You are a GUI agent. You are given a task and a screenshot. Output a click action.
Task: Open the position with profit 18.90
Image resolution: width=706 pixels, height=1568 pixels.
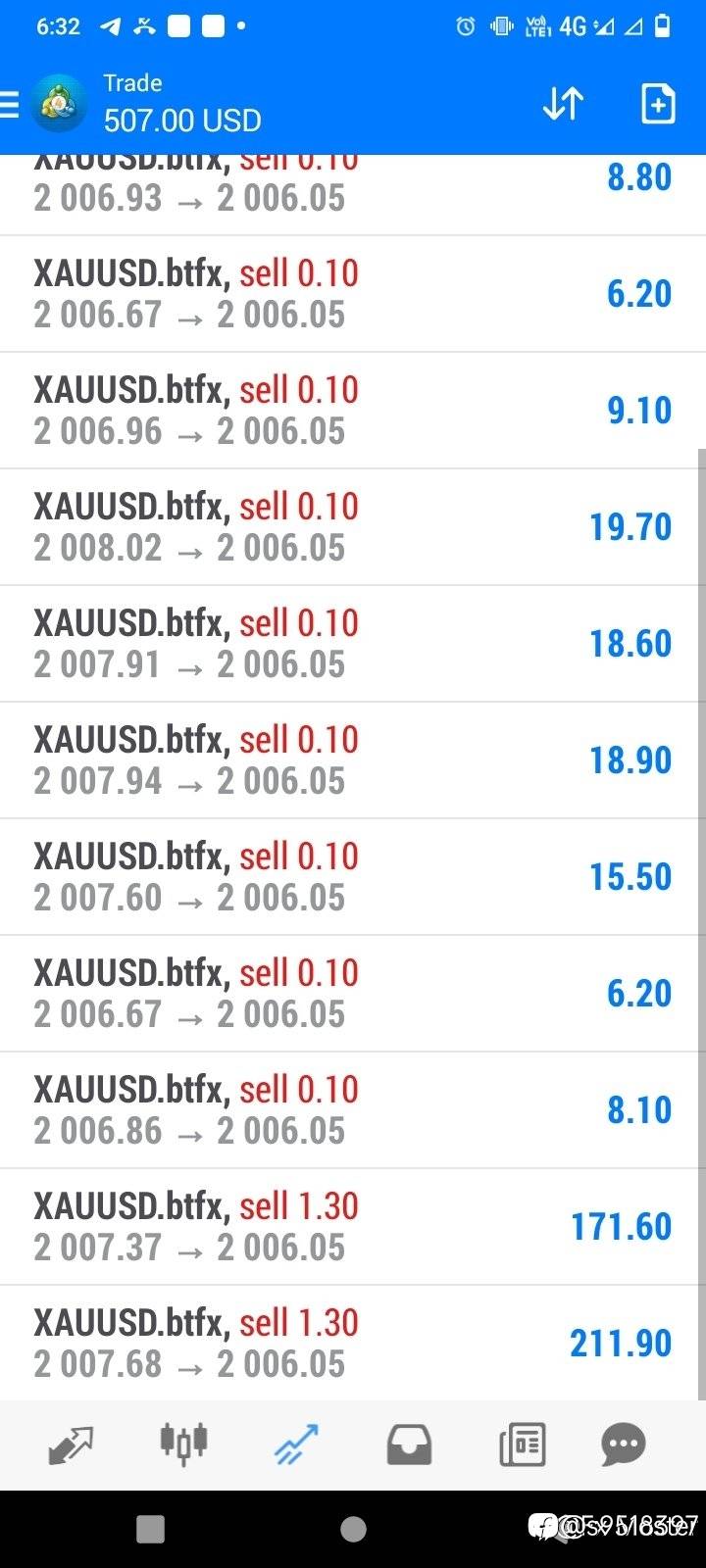(353, 759)
